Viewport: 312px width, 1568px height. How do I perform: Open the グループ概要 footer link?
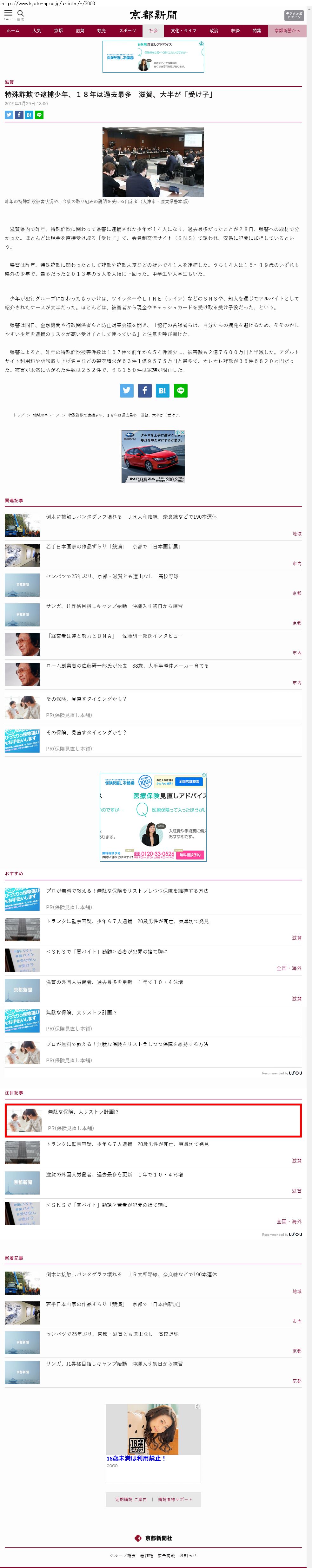pyautogui.click(x=123, y=1555)
